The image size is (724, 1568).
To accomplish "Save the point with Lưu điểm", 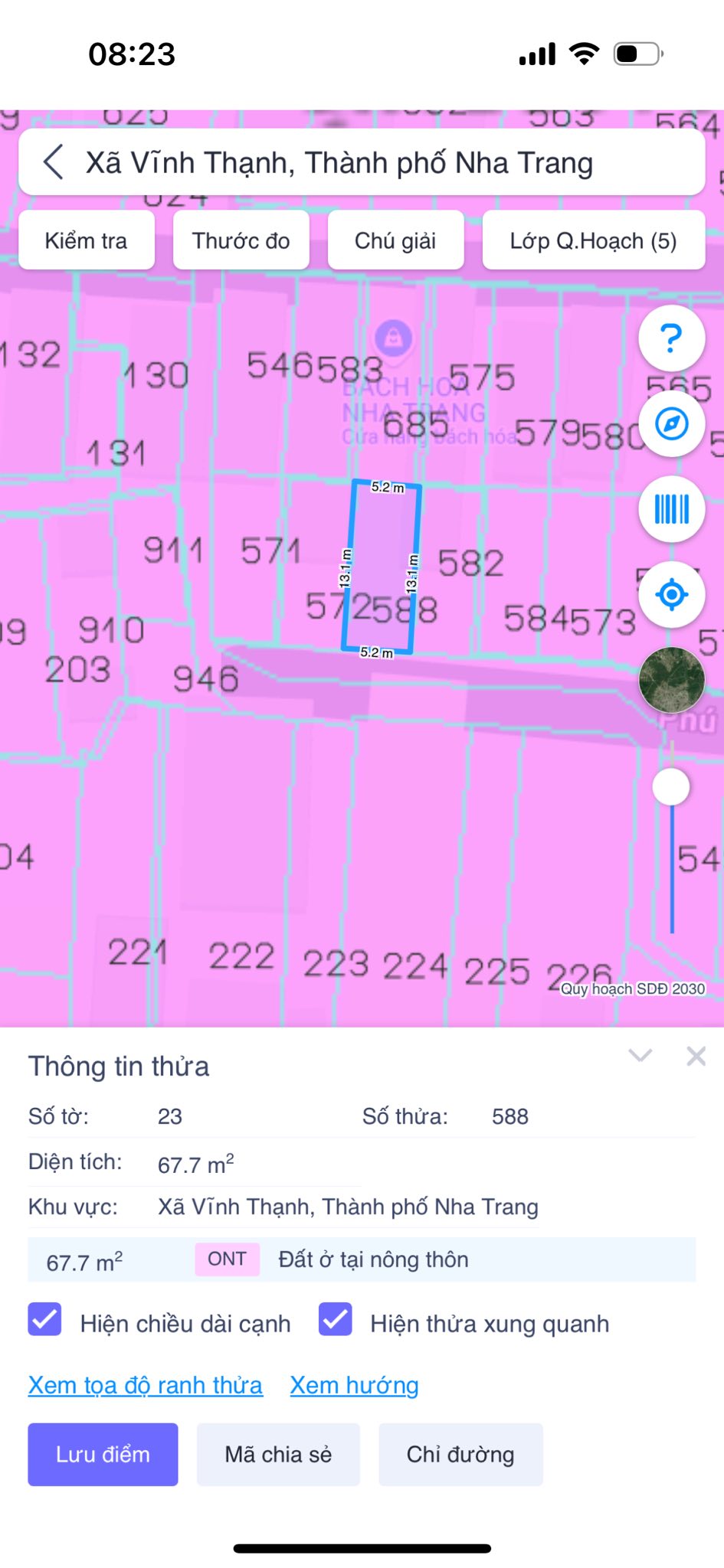I will point(103,1454).
